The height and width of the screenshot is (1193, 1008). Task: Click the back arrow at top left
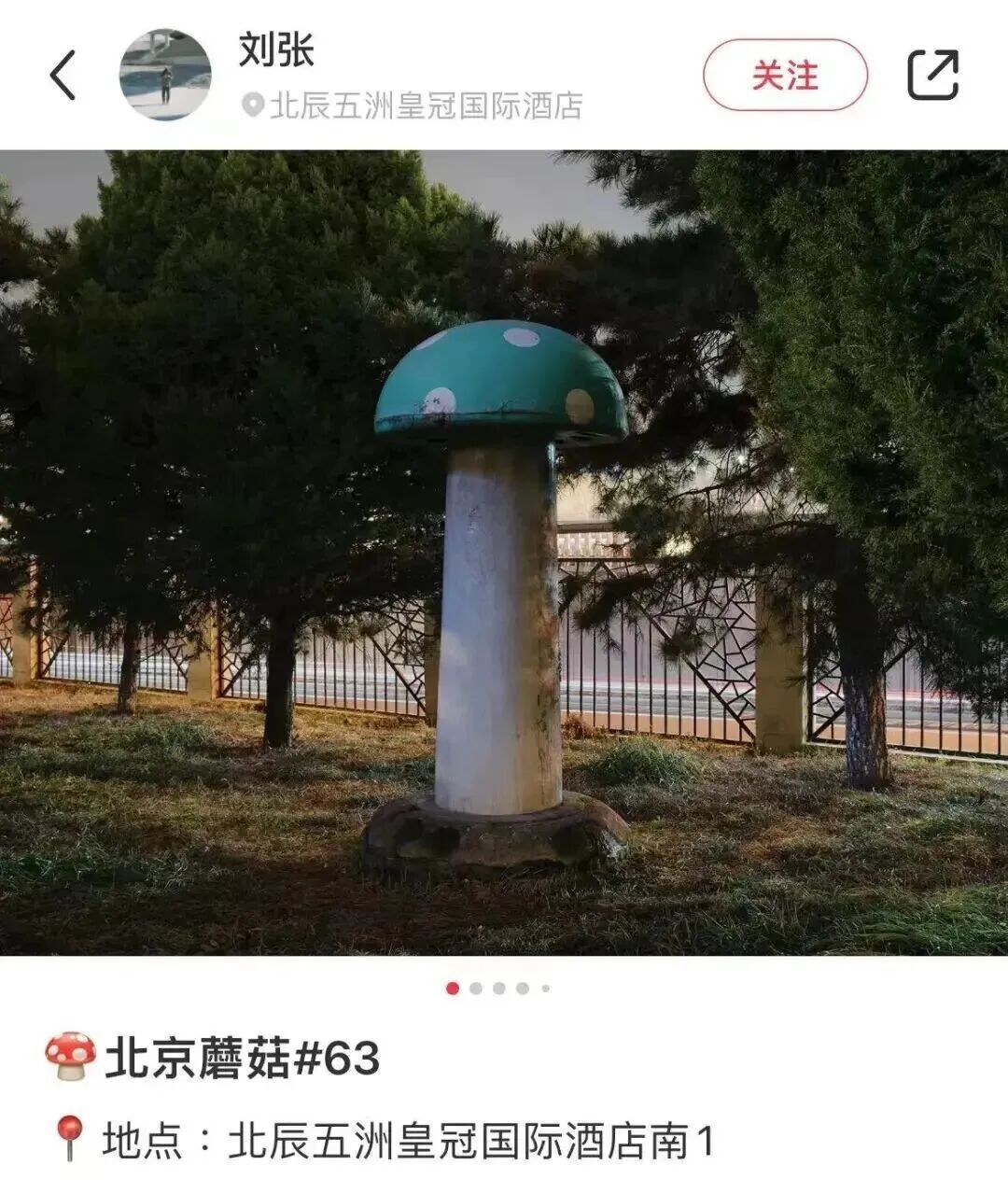(63, 73)
